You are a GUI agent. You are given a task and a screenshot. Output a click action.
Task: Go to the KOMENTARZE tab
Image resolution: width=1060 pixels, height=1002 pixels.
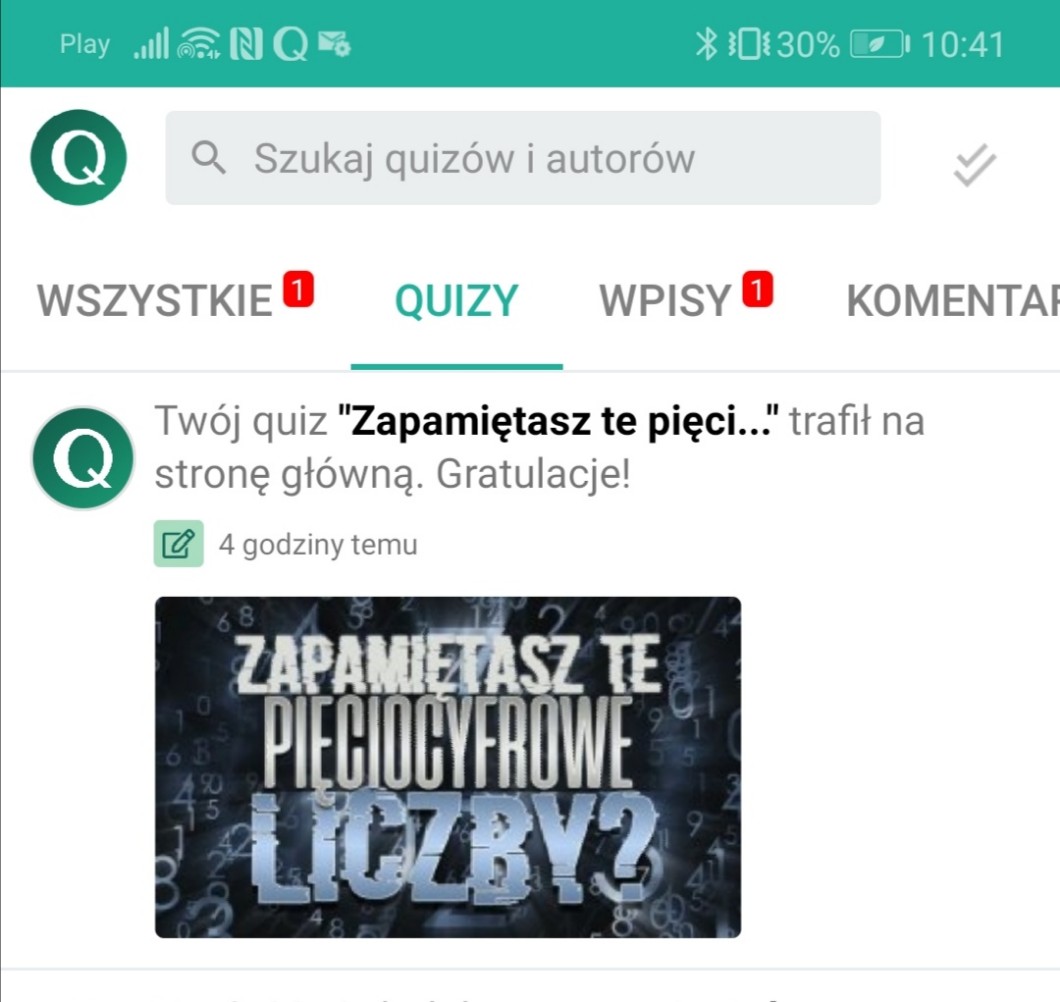tap(950, 301)
